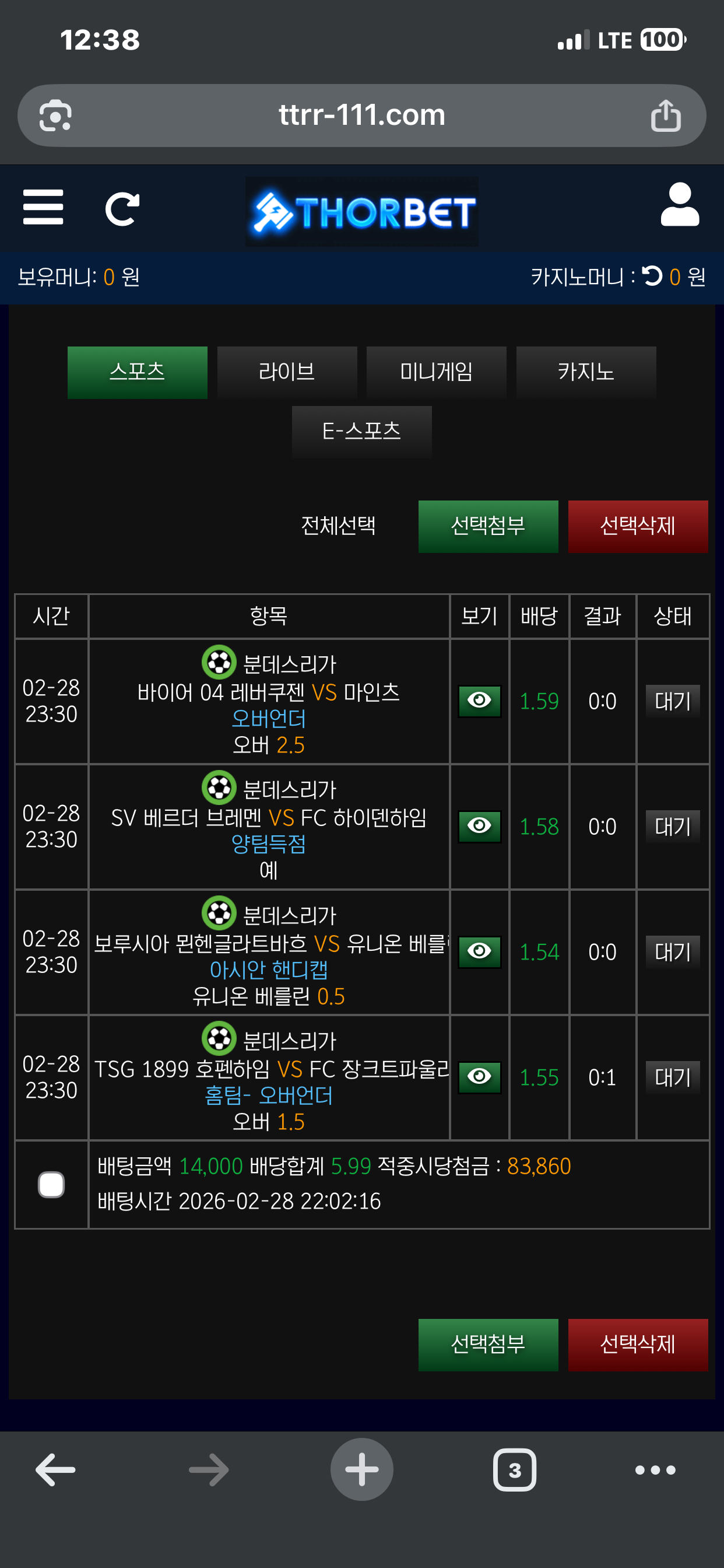View details for the 레버쿠젠 VS 마인츠 match
The height and width of the screenshot is (1568, 724).
[x=479, y=701]
